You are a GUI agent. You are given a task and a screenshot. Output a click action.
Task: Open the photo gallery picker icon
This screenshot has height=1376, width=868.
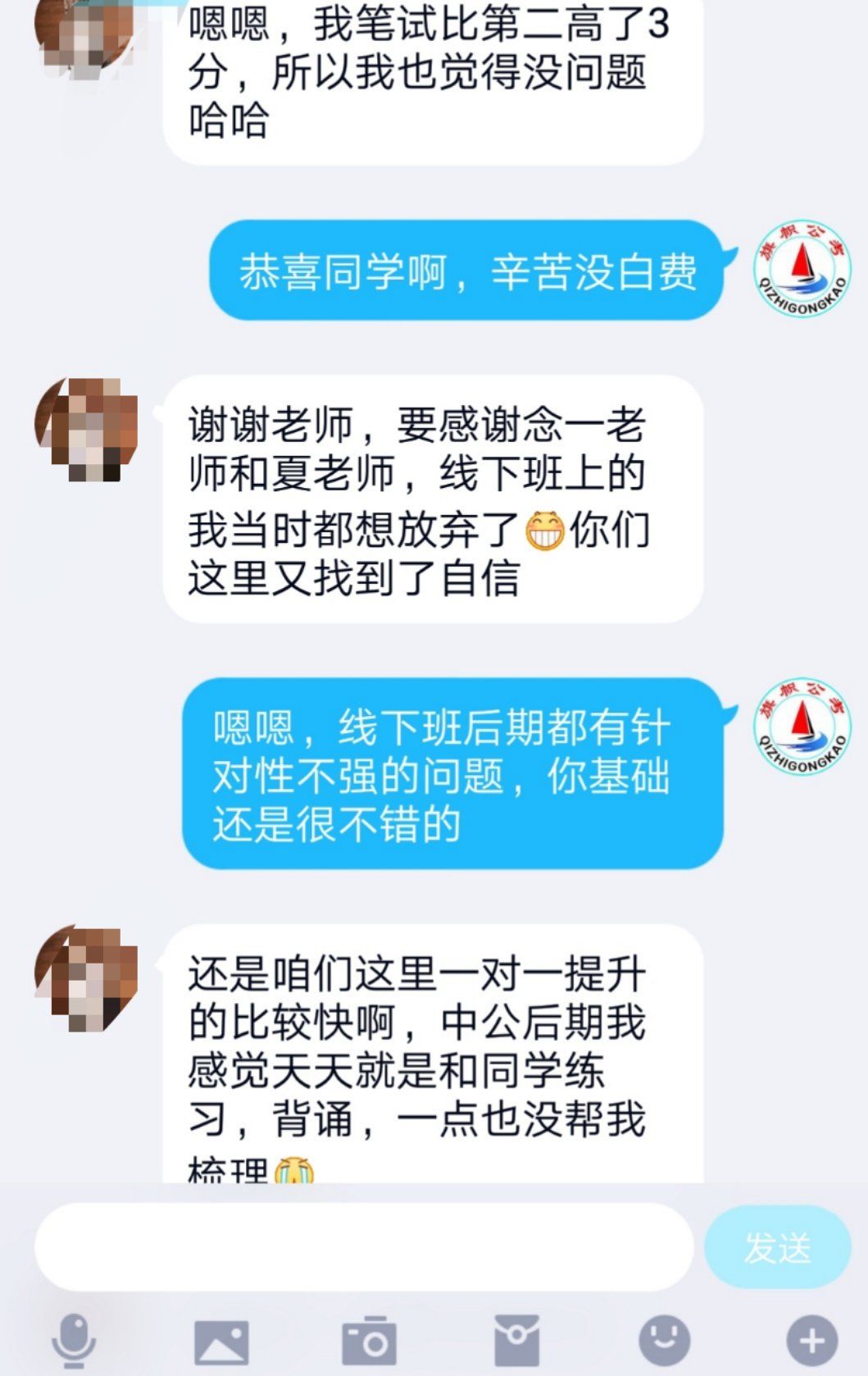(221, 1342)
